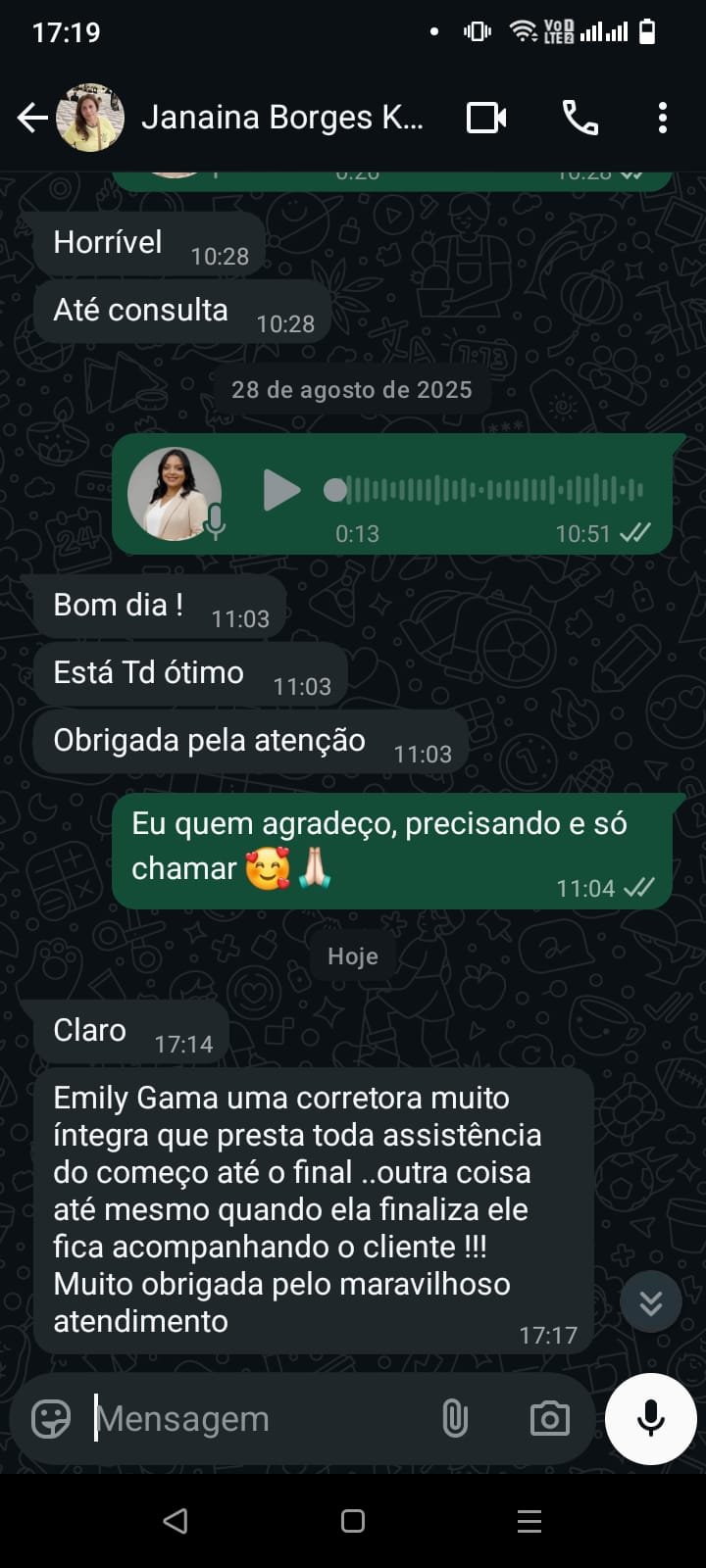Open the emoji and sticker picker
706x1568 pixels.
coord(51,1418)
